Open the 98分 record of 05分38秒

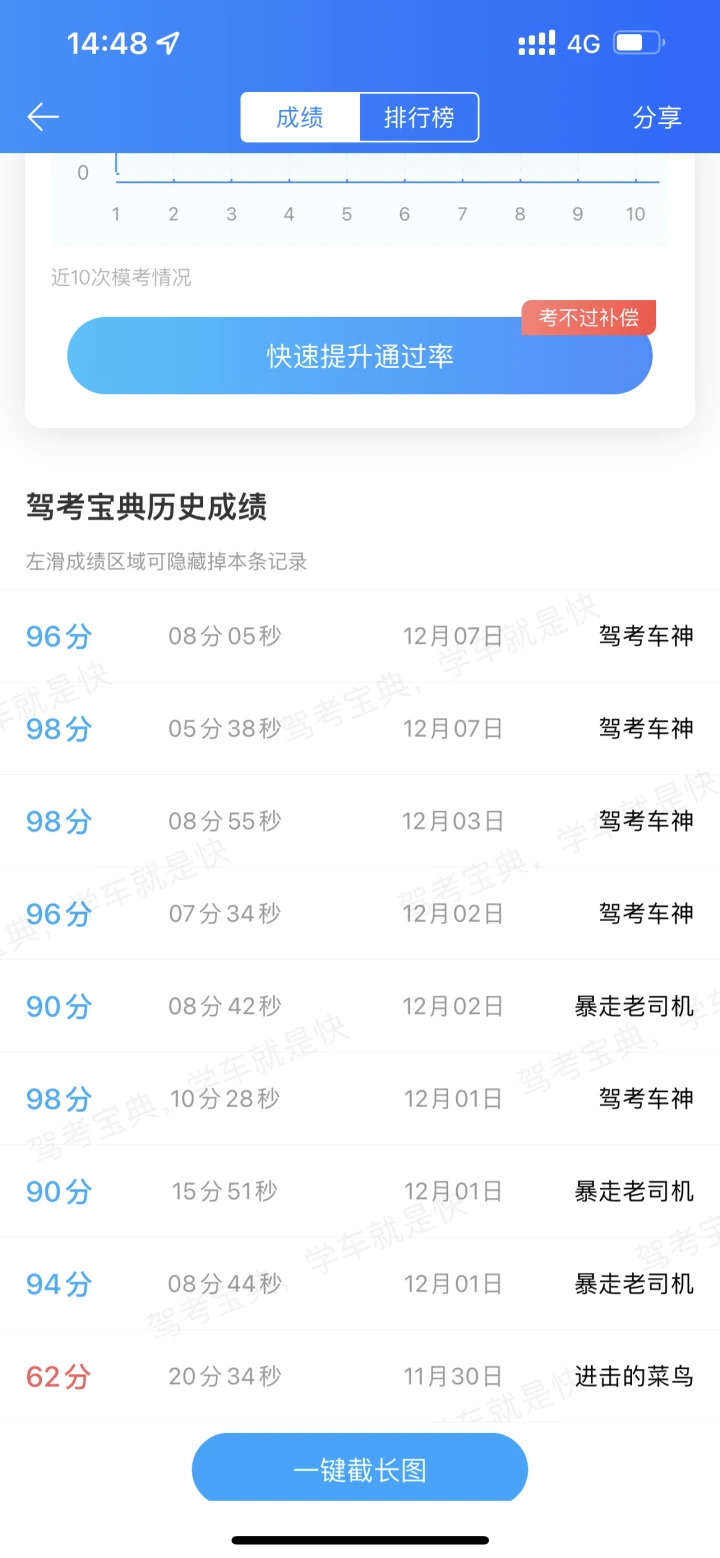click(360, 728)
